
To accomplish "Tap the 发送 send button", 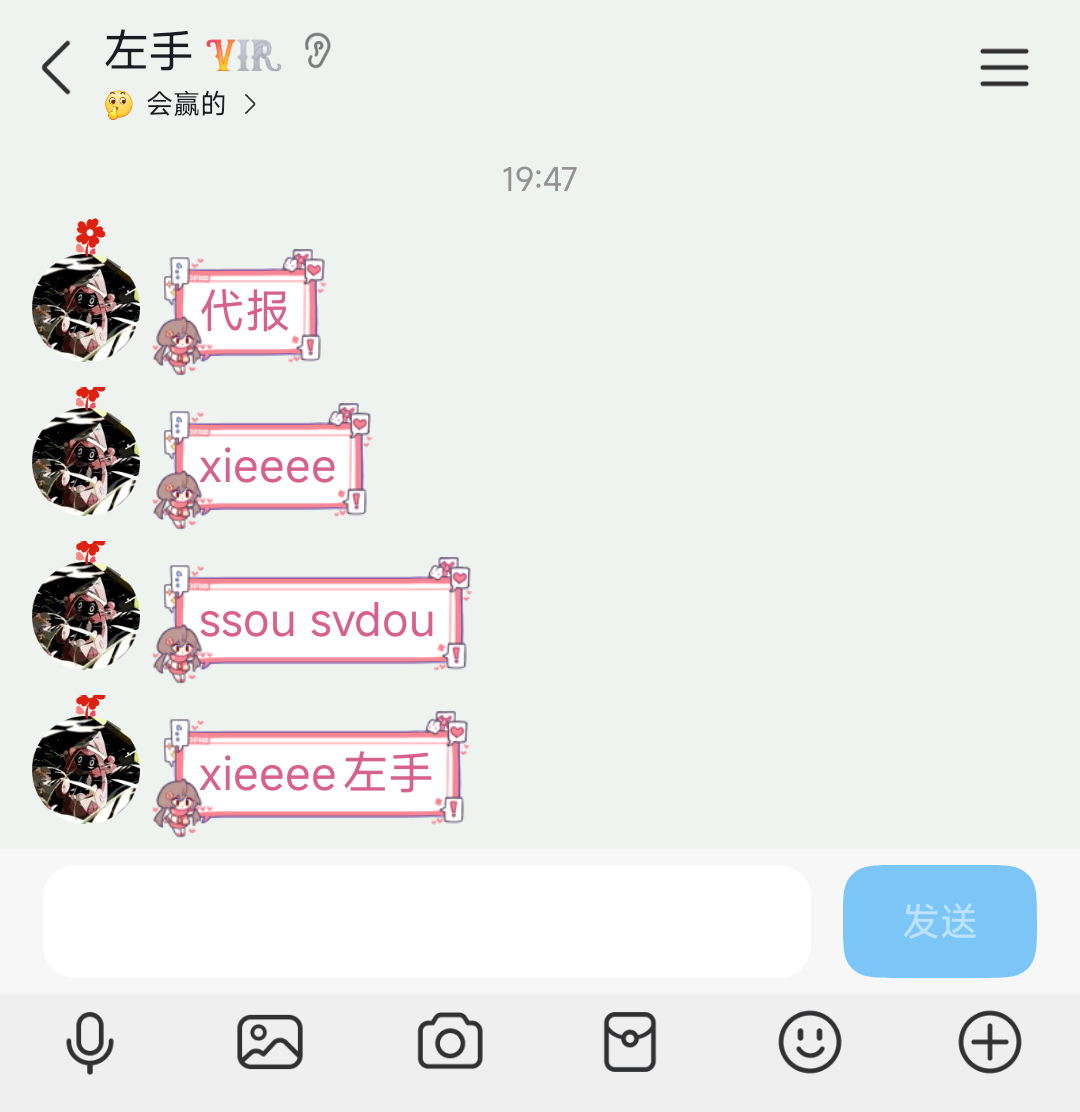I will (x=939, y=921).
